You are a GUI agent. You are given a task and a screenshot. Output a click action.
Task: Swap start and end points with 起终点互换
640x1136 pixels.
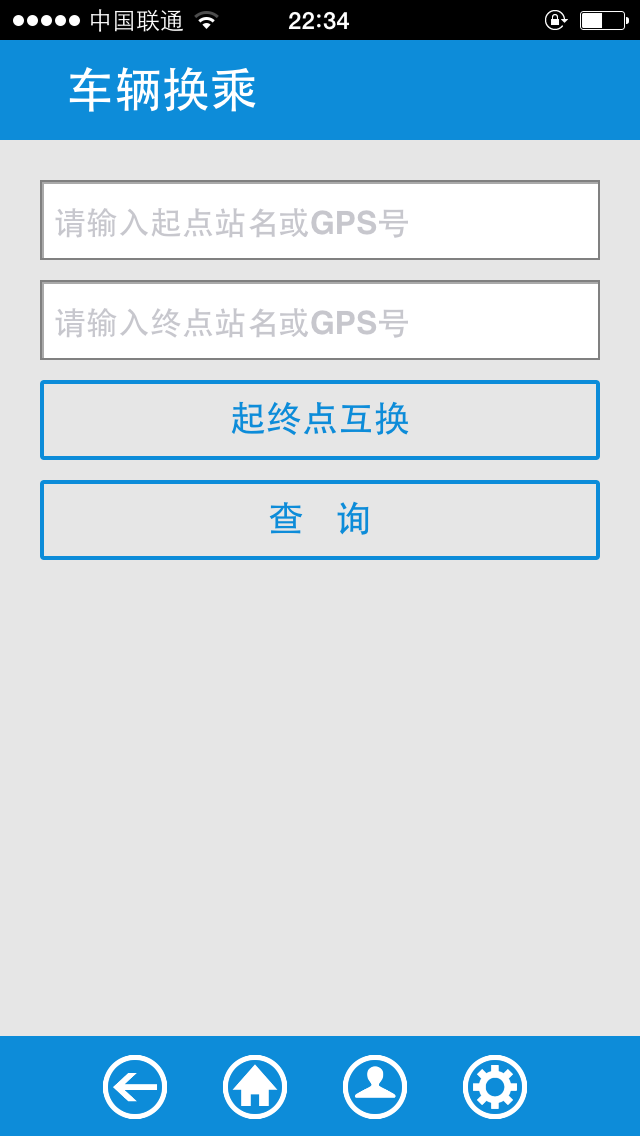click(320, 420)
